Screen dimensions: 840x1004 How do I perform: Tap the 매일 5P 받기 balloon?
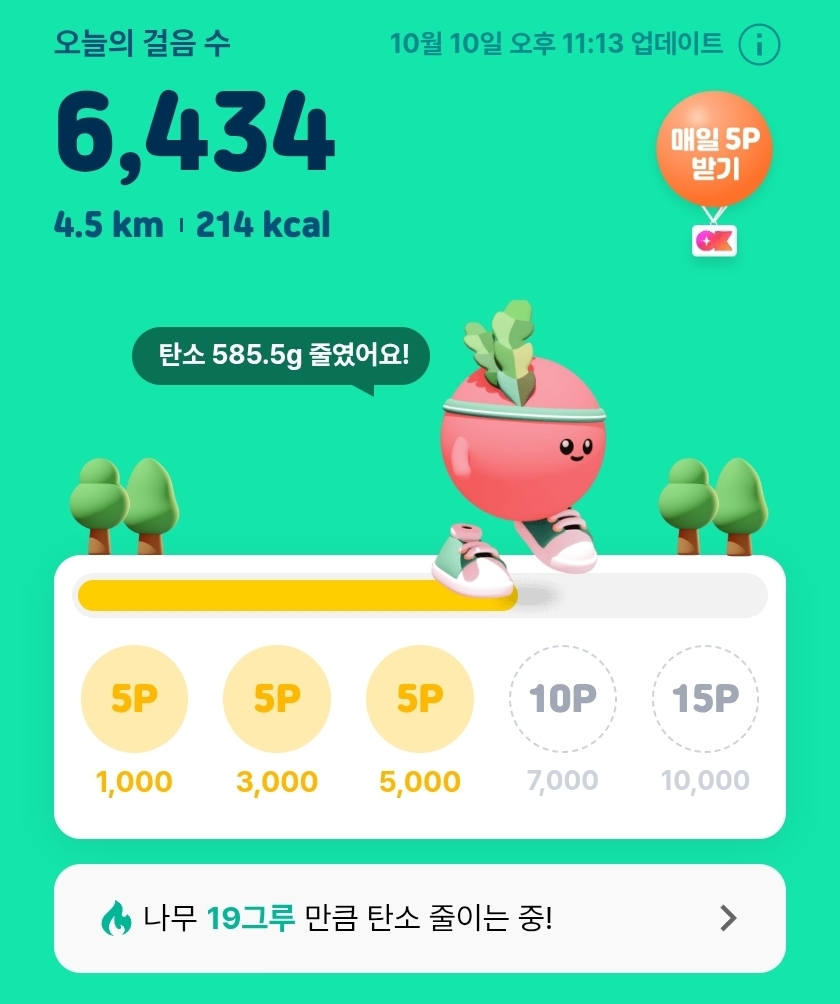(x=714, y=150)
